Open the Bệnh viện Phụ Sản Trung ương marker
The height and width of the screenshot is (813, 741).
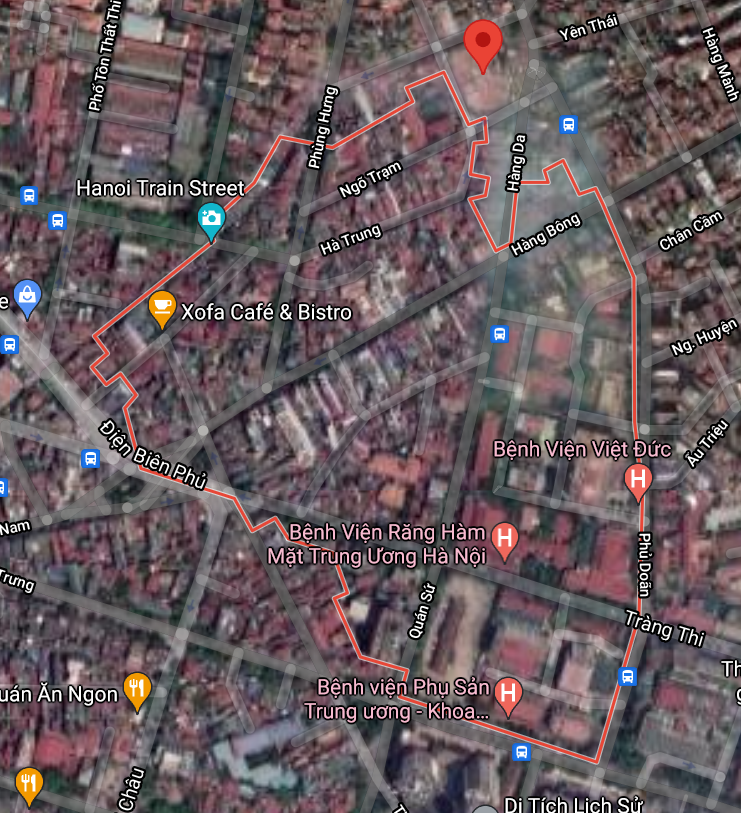tap(508, 692)
